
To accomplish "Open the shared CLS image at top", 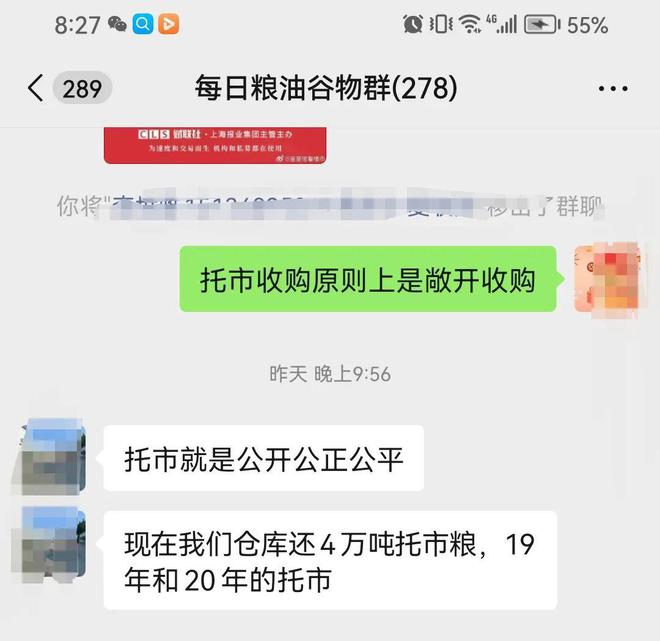I will coord(216,143).
